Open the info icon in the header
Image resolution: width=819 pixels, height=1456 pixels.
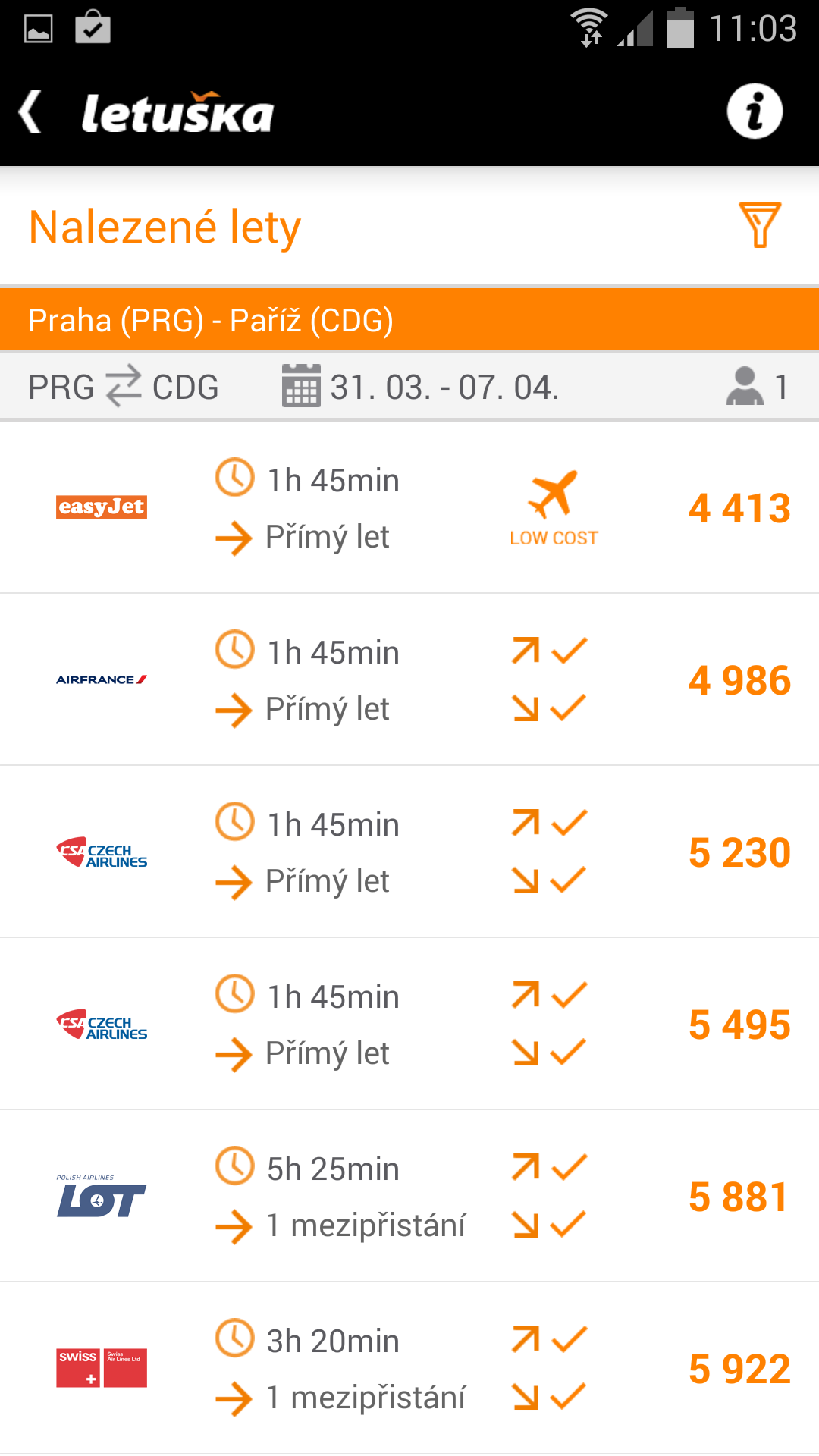755,111
